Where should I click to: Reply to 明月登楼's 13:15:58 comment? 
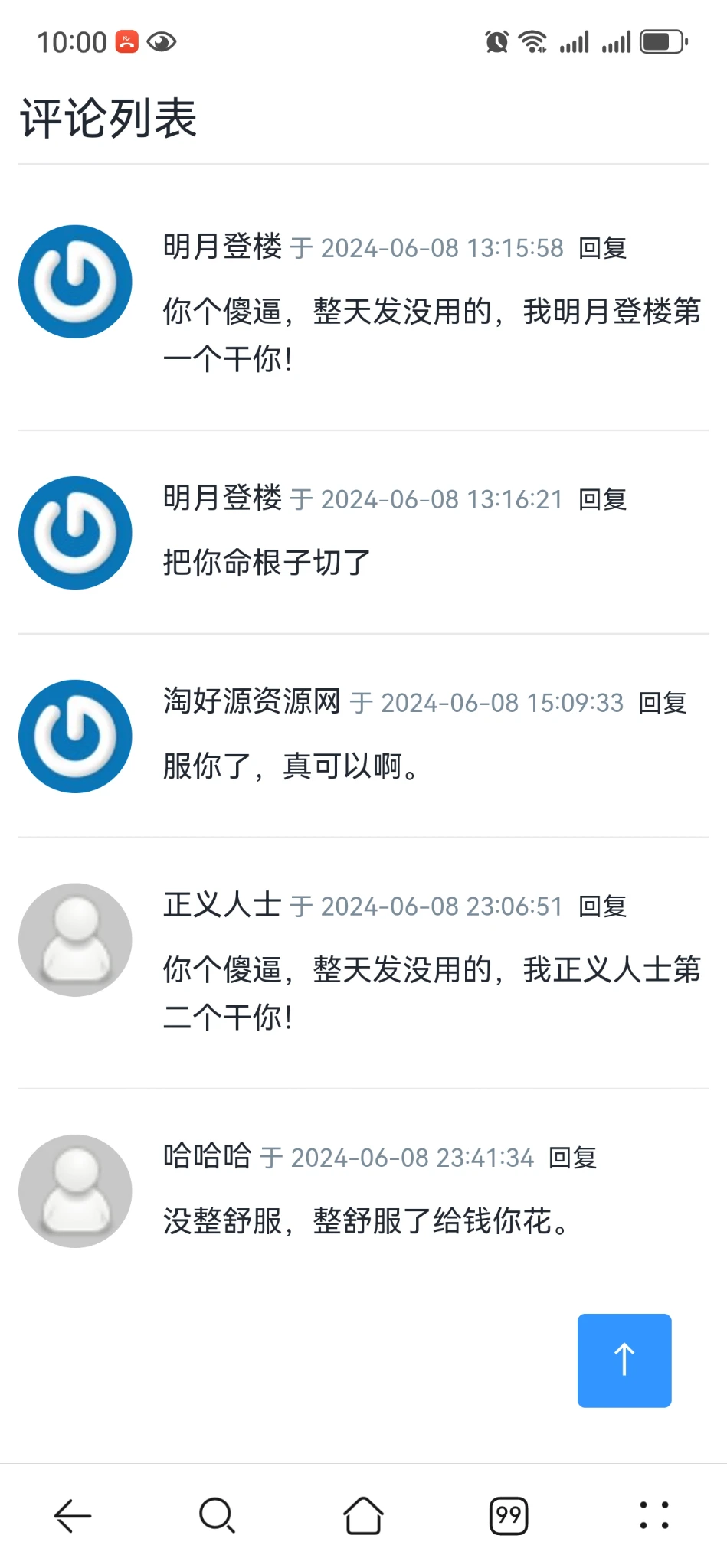pyautogui.click(x=602, y=248)
